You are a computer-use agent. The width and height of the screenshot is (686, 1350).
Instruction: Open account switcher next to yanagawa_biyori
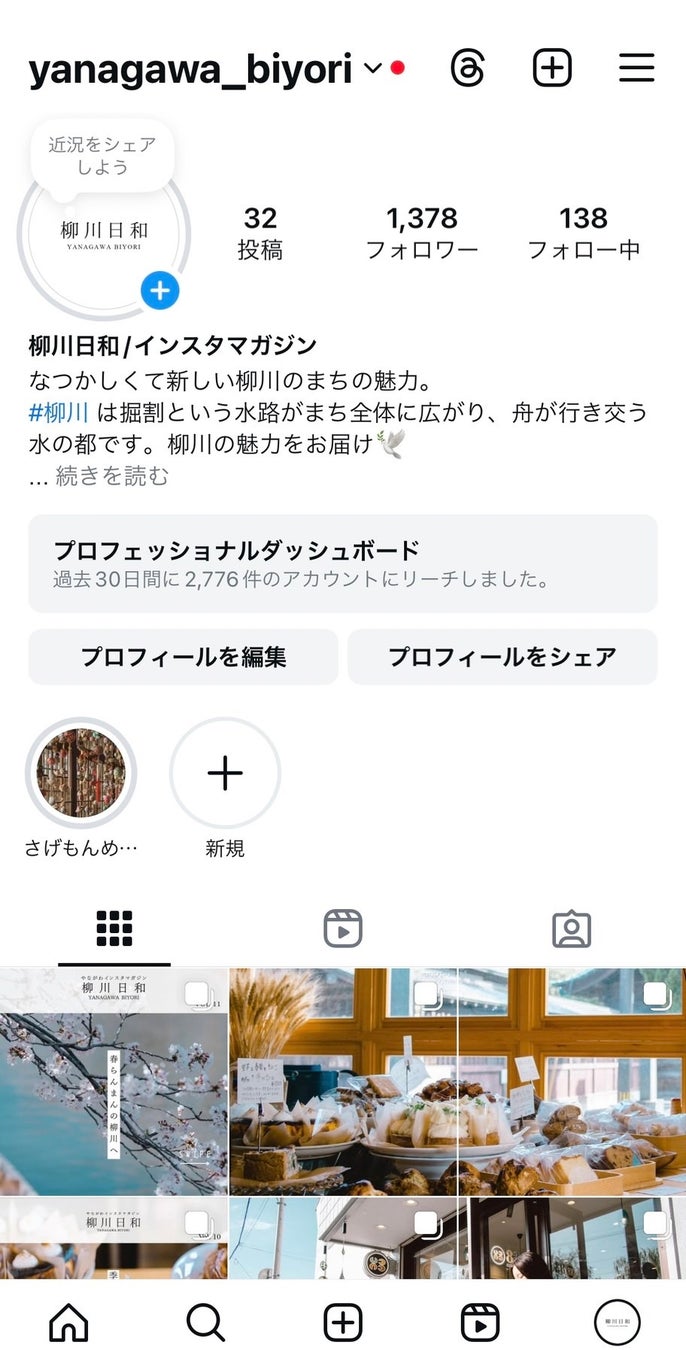coord(372,69)
